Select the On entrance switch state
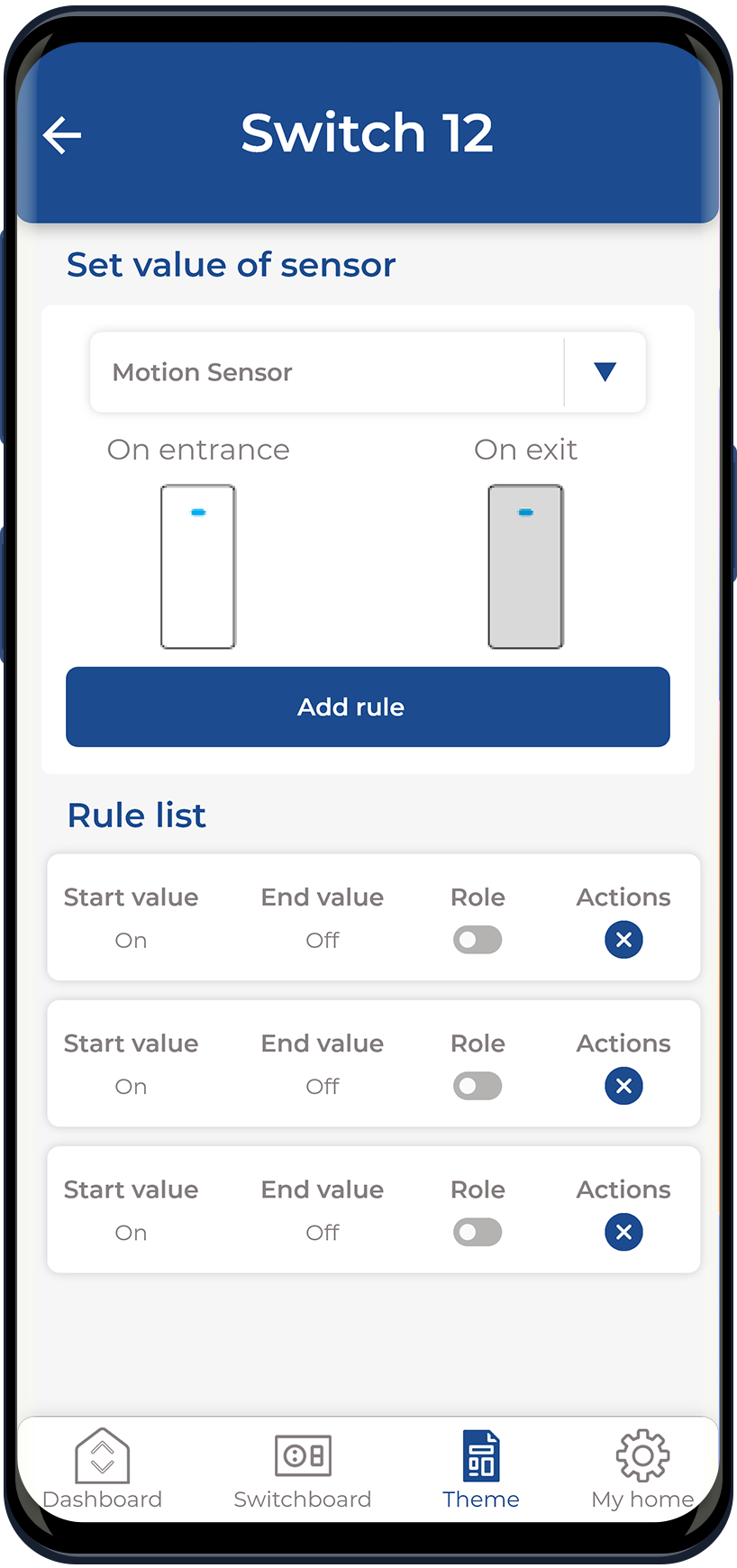 coord(198,566)
